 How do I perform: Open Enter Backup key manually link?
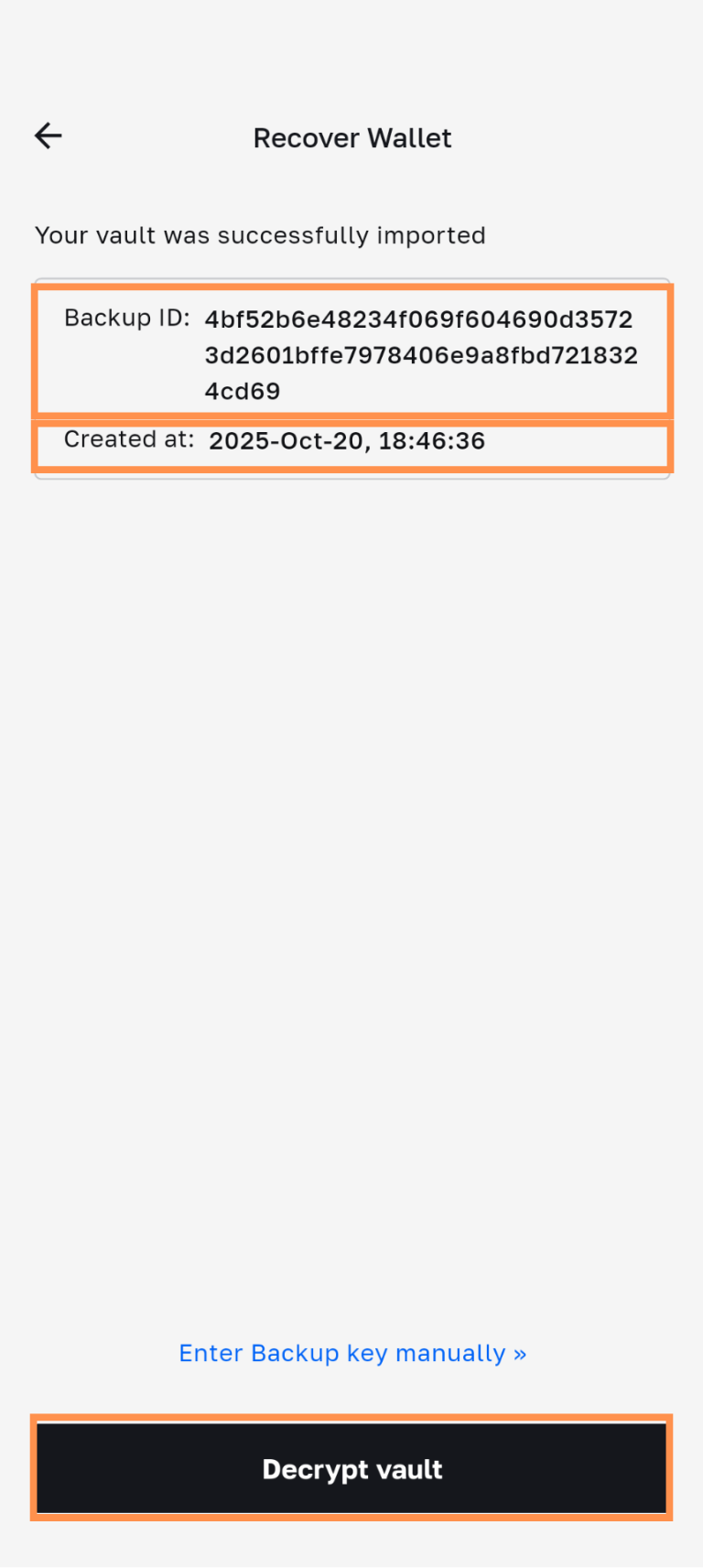(352, 1353)
